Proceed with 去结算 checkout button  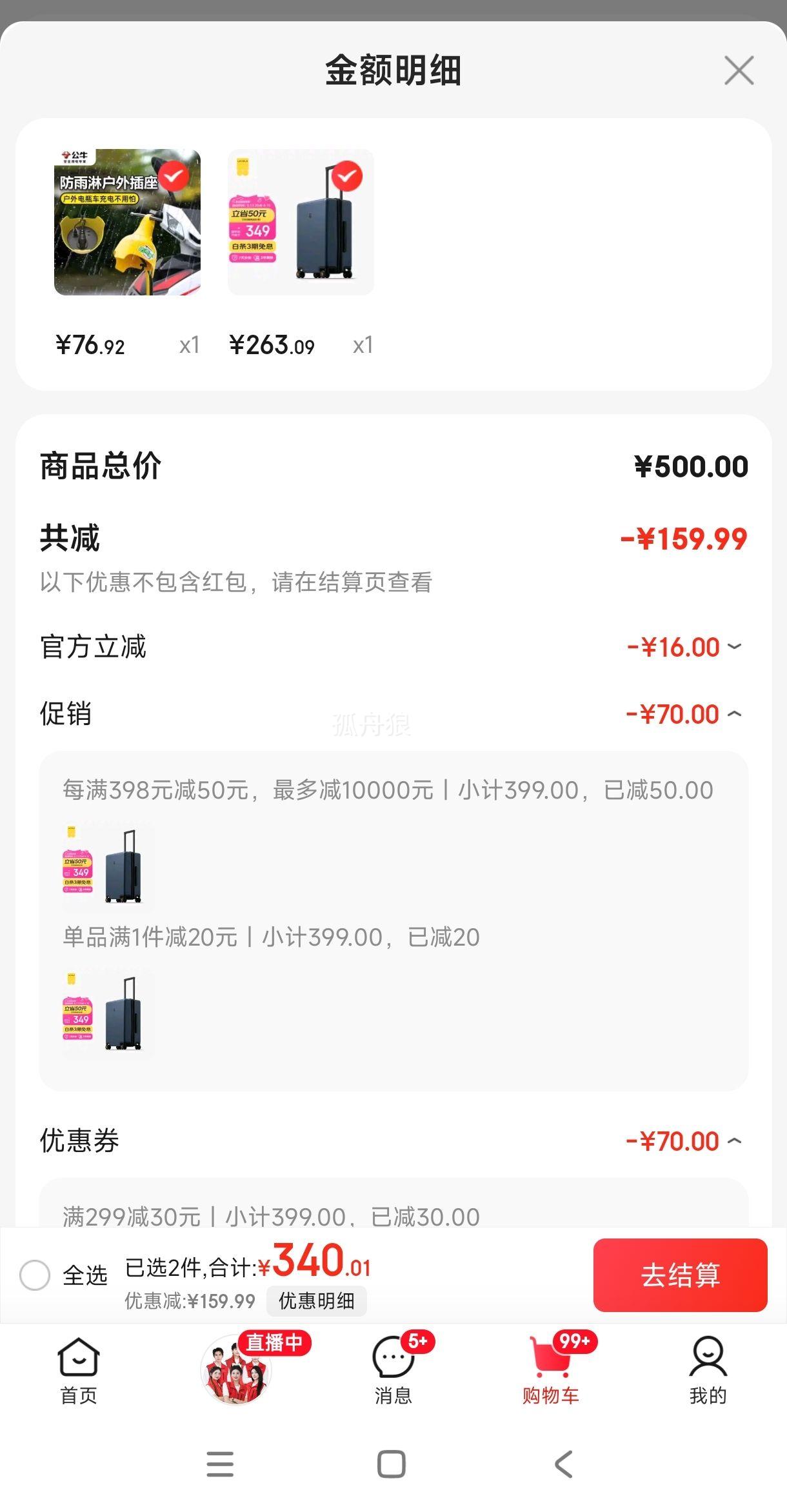[680, 1275]
